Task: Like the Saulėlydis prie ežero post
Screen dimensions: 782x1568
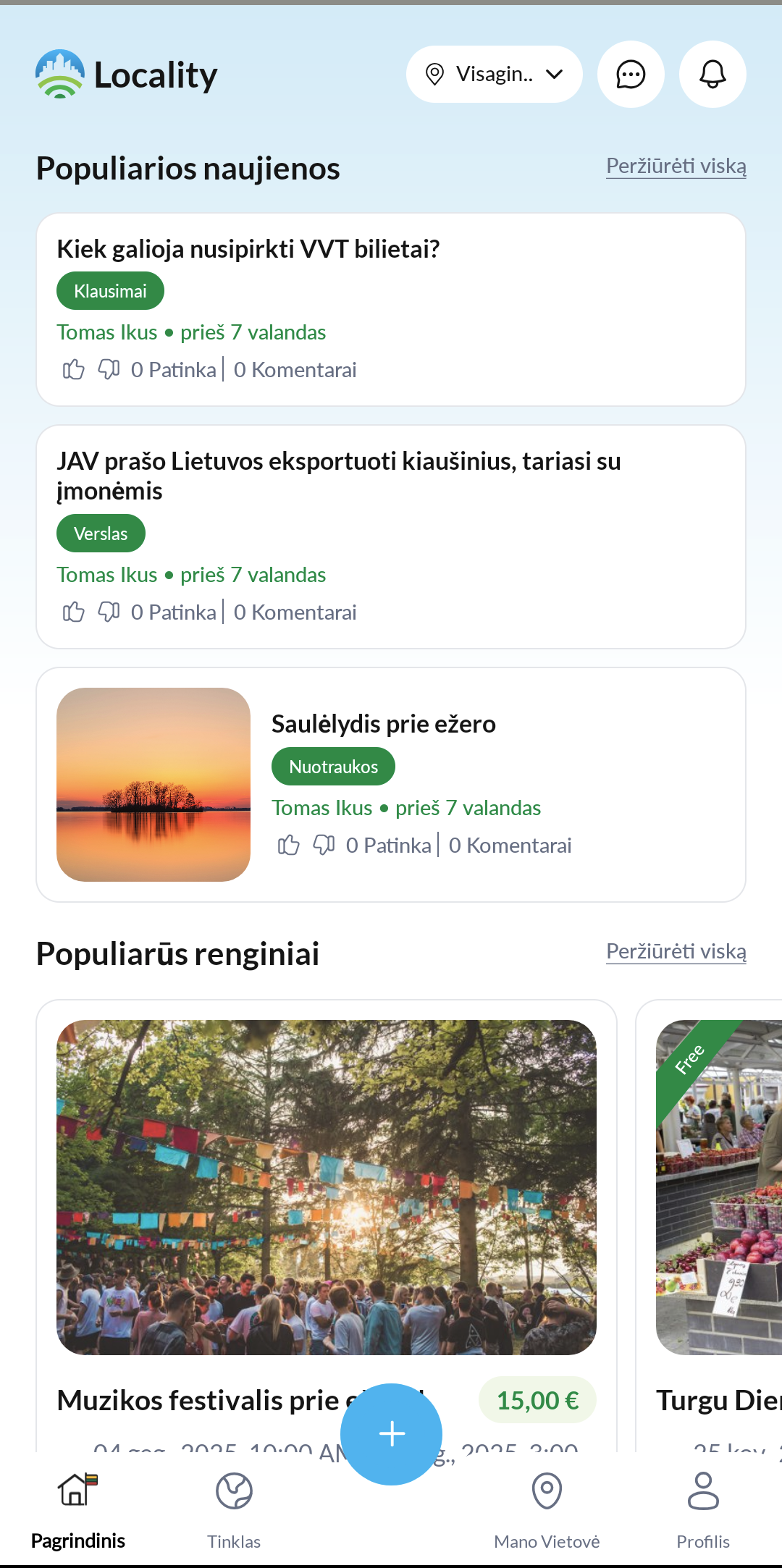Action: (288, 845)
